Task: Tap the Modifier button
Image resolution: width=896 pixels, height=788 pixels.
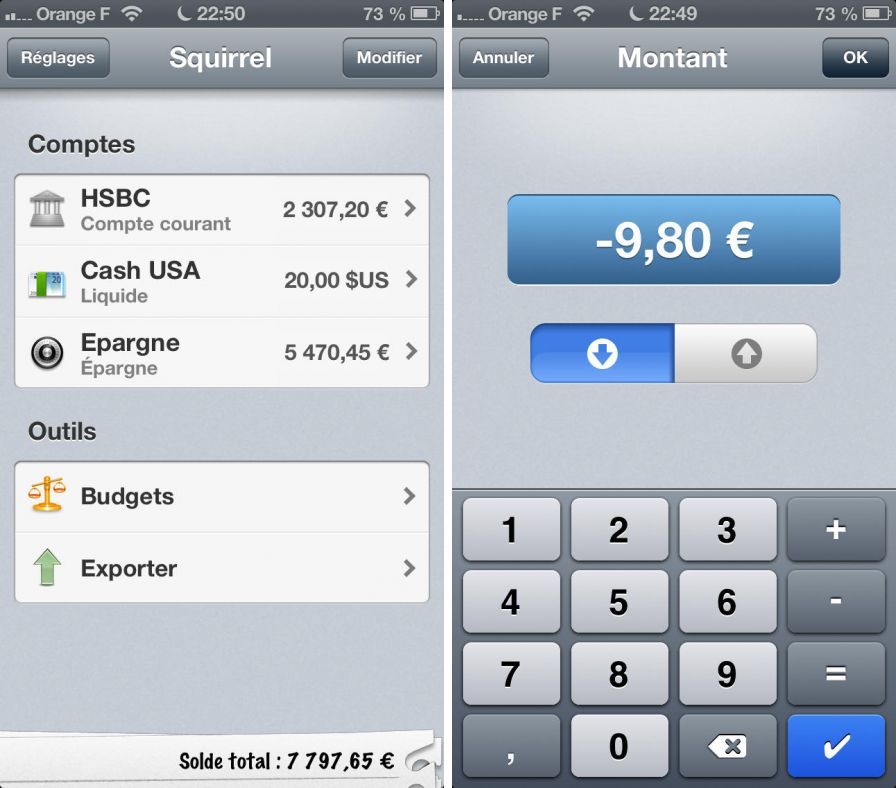Action: [389, 58]
